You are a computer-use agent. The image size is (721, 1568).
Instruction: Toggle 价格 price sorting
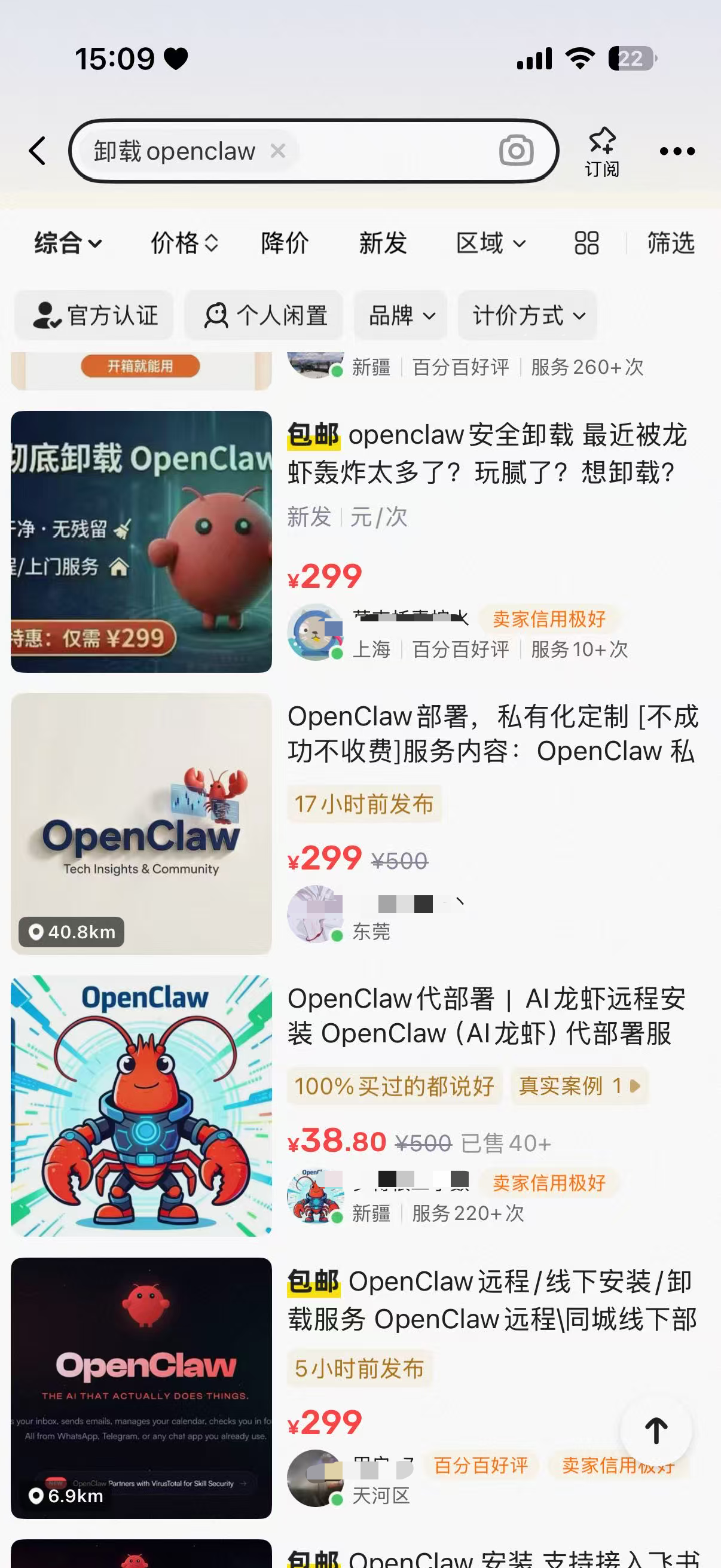[x=182, y=243]
